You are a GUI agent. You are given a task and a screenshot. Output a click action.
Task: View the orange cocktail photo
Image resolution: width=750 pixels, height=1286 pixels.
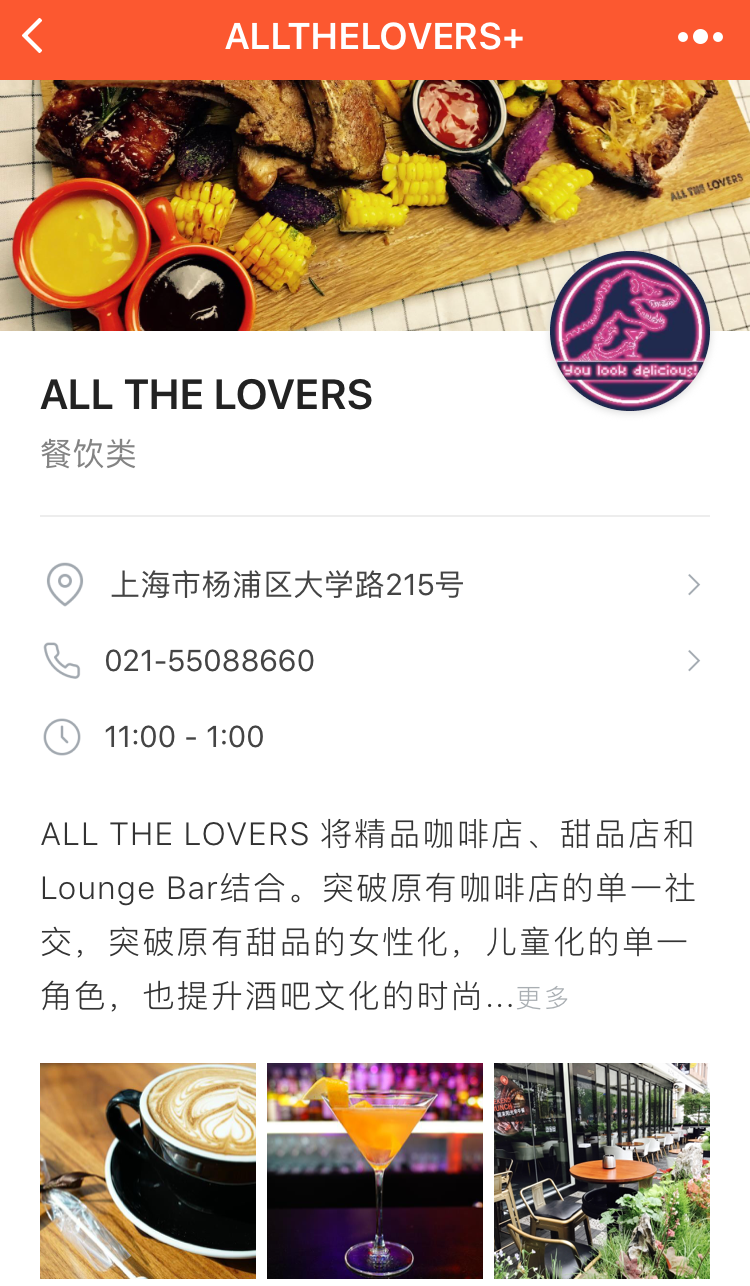click(x=375, y=1170)
